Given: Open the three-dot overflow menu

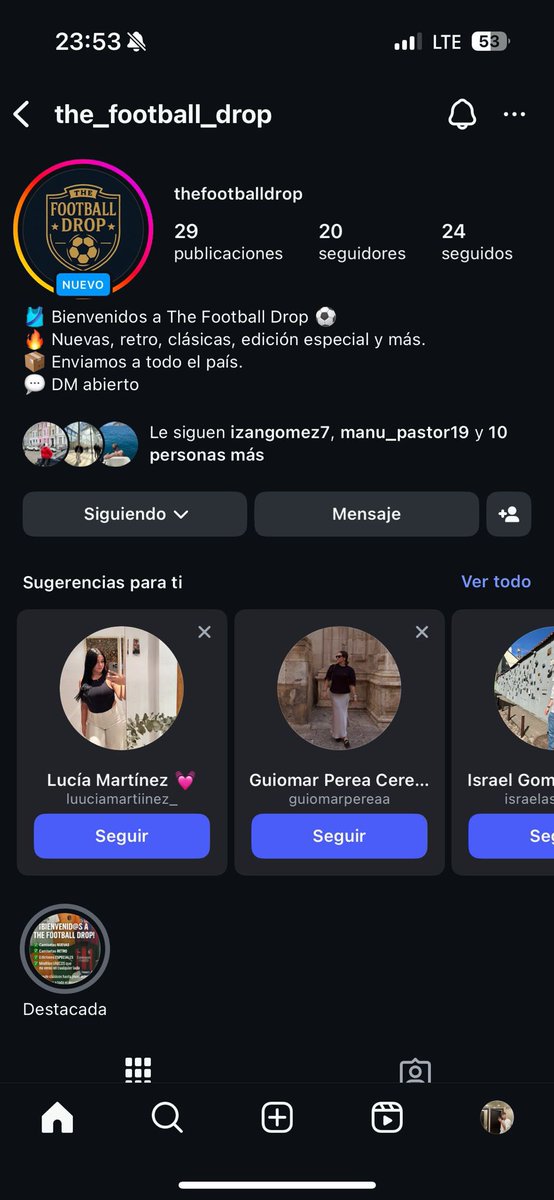Looking at the screenshot, I should click(514, 115).
